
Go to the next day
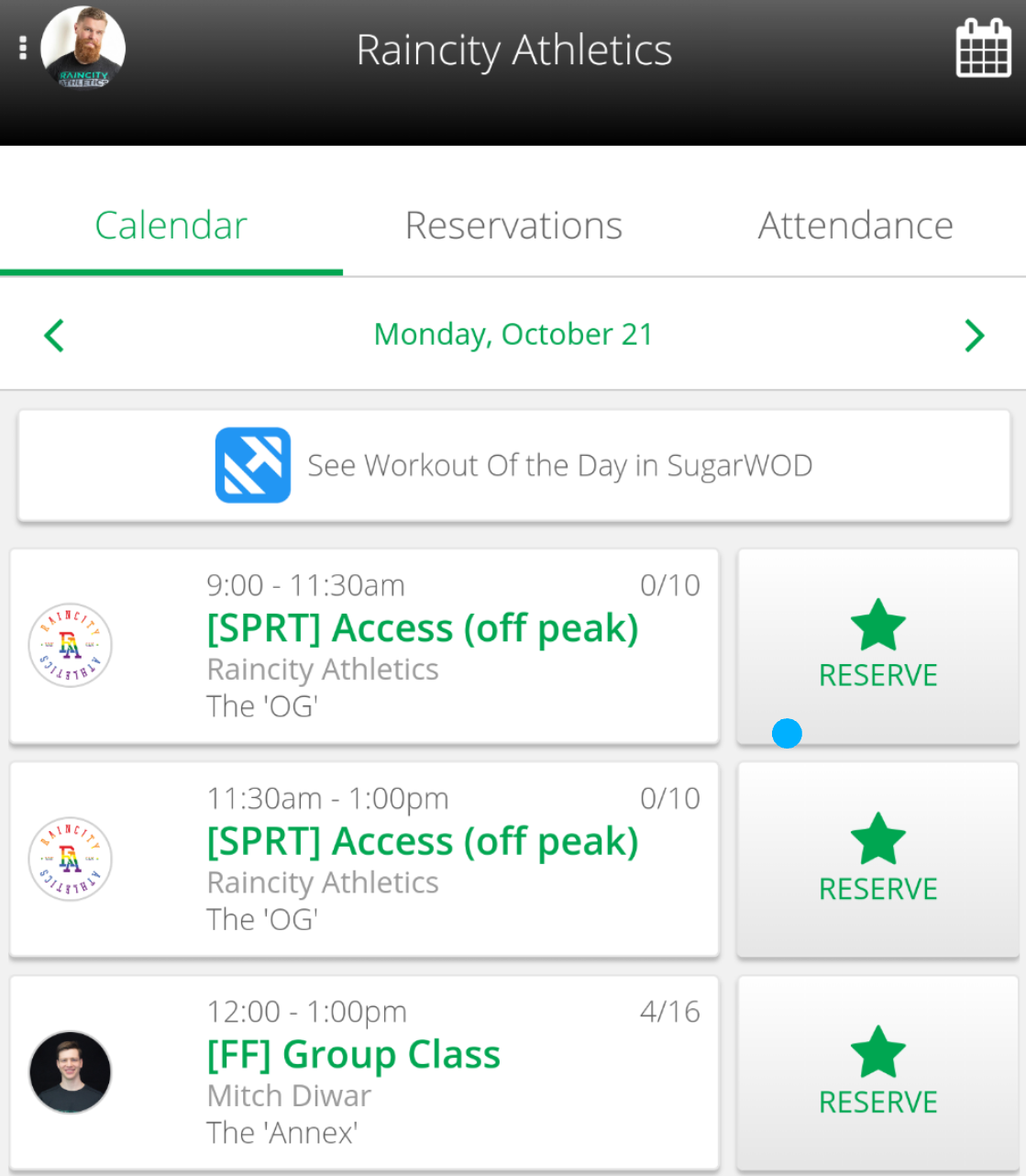(974, 335)
